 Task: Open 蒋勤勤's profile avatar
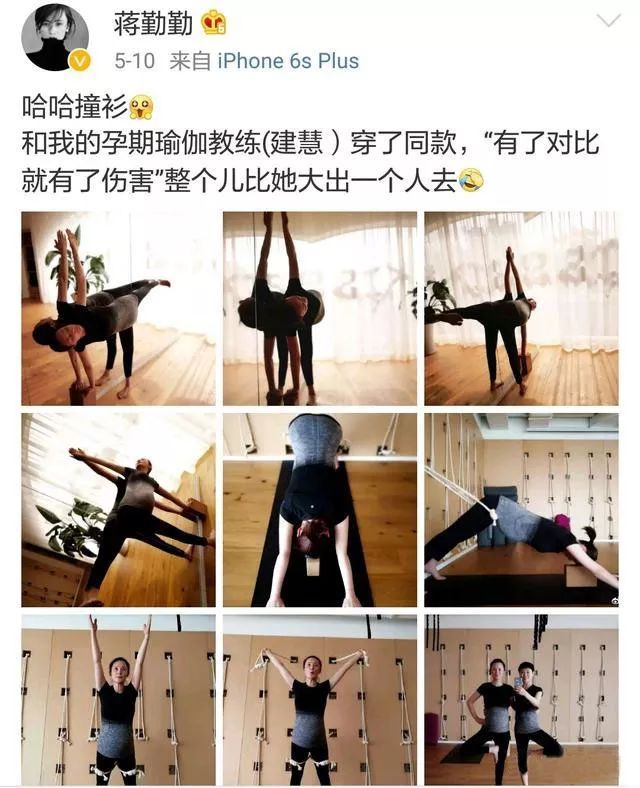(55, 37)
